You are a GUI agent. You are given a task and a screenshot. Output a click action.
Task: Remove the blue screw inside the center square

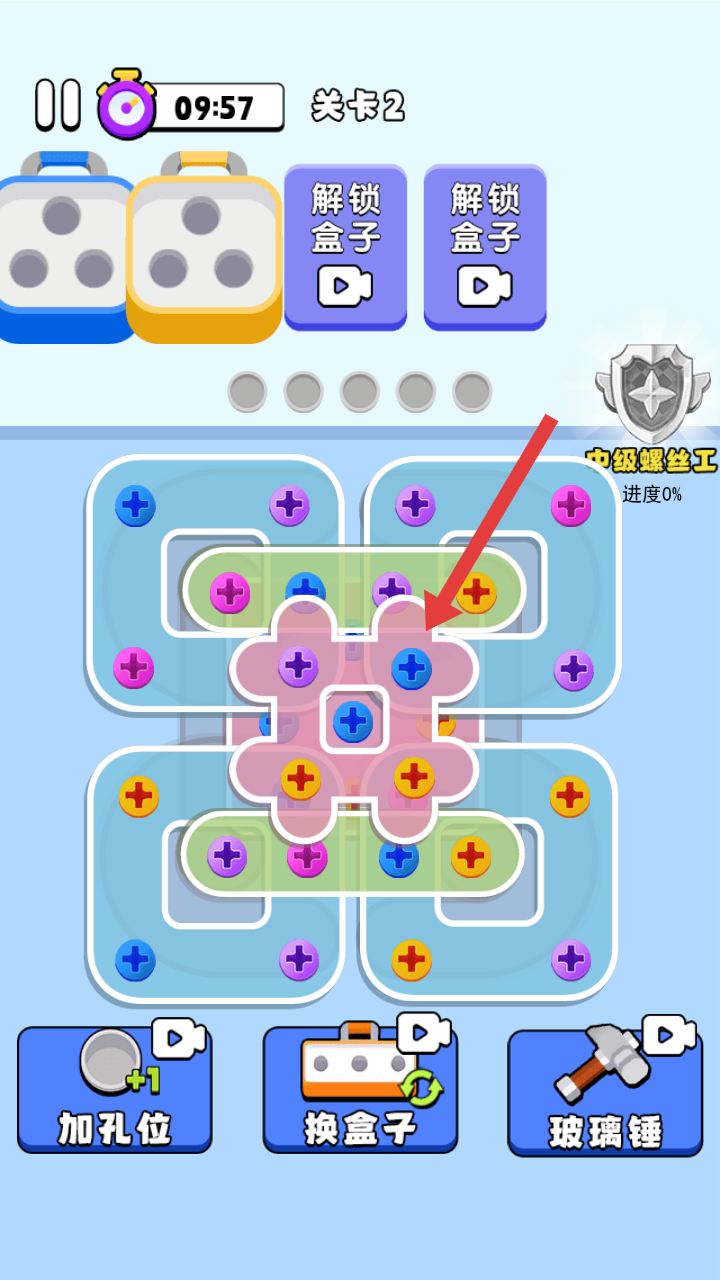pos(352,720)
